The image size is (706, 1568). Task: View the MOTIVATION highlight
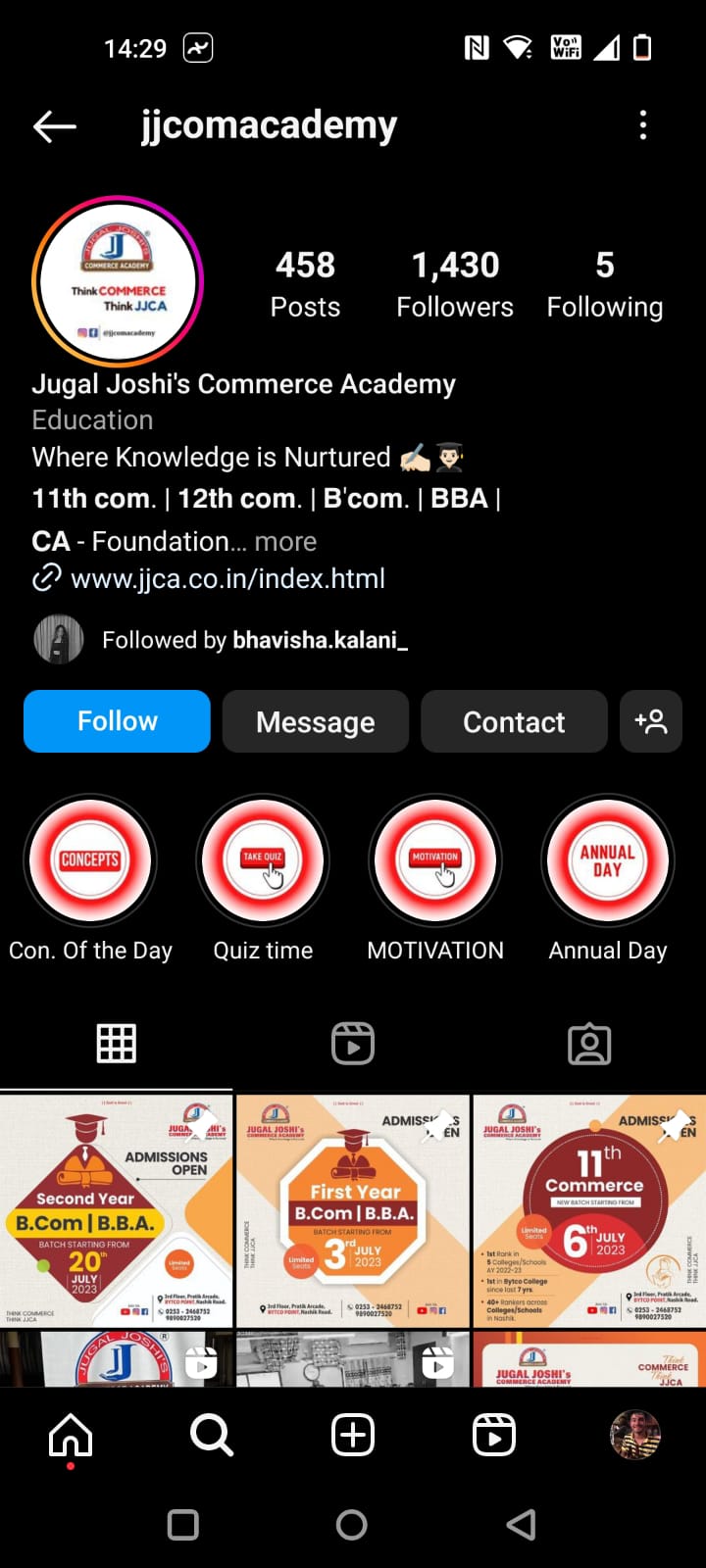[435, 860]
